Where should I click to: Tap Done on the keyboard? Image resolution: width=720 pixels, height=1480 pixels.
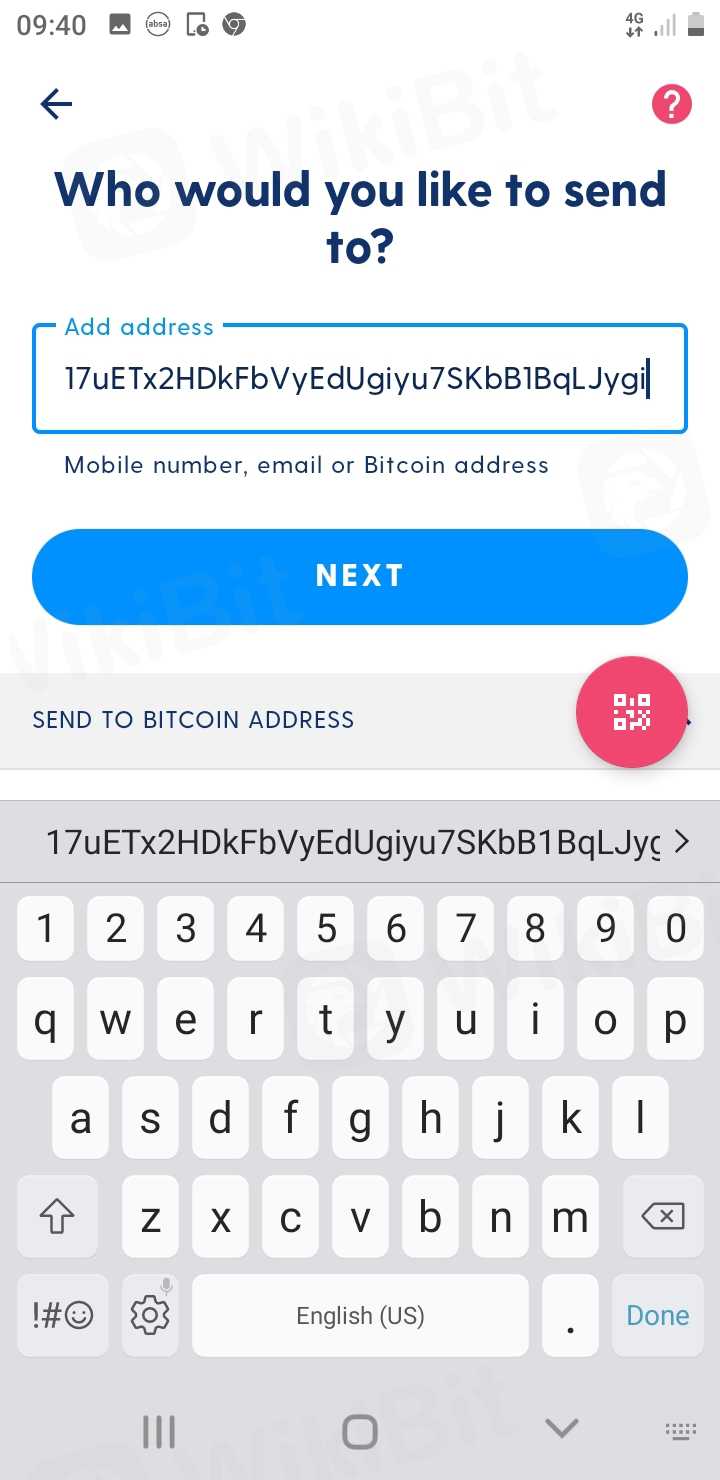click(x=657, y=1315)
